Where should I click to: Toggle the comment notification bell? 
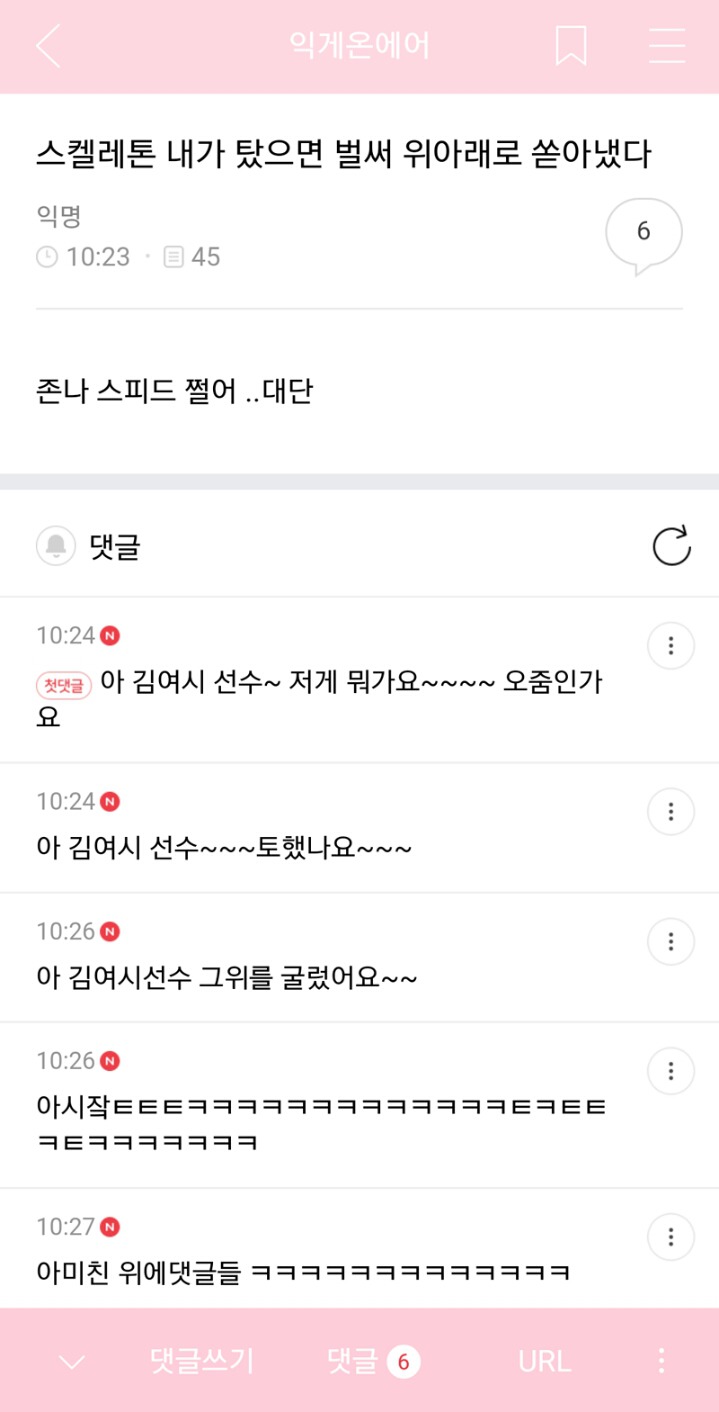[x=56, y=546]
